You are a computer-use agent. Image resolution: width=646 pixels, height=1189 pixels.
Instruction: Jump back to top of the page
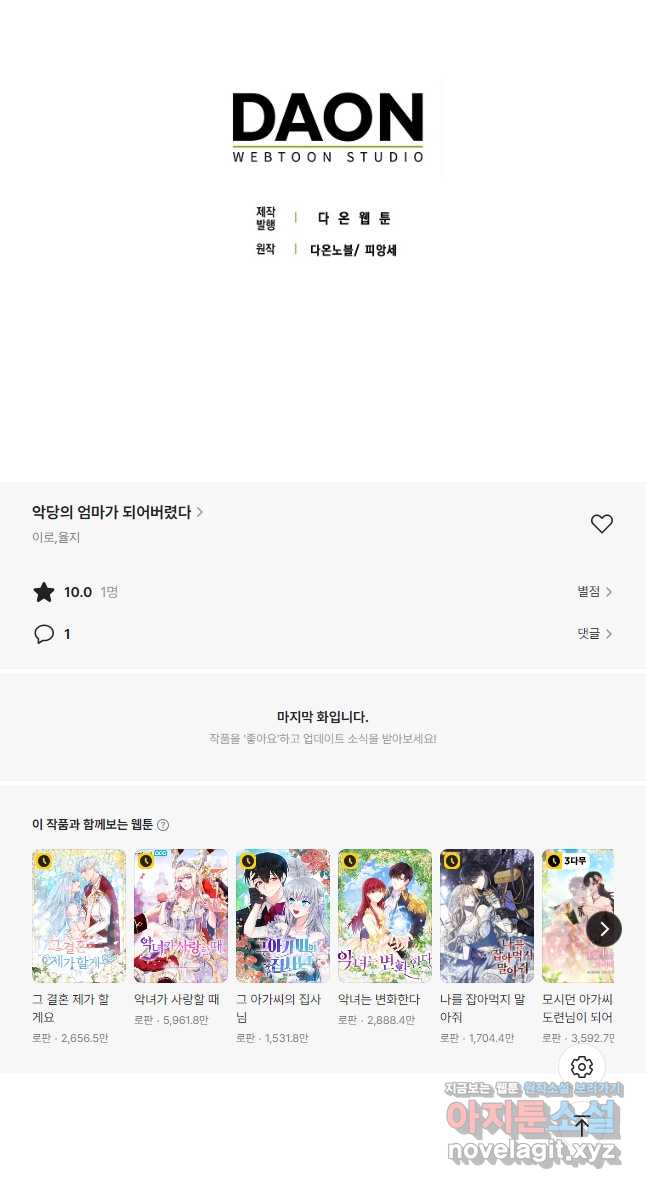[582, 1127]
